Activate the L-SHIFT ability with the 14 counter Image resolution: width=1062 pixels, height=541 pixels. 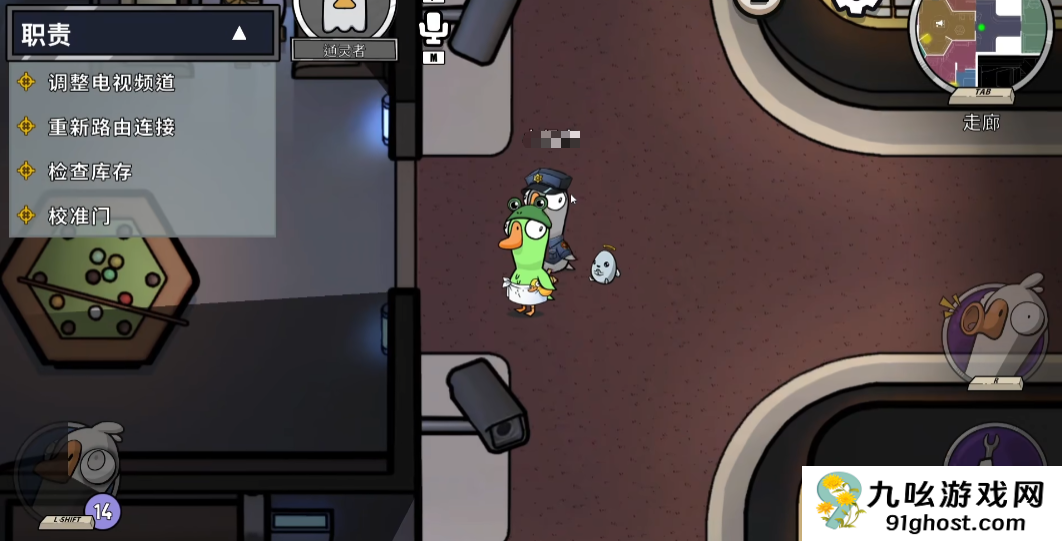[72, 472]
